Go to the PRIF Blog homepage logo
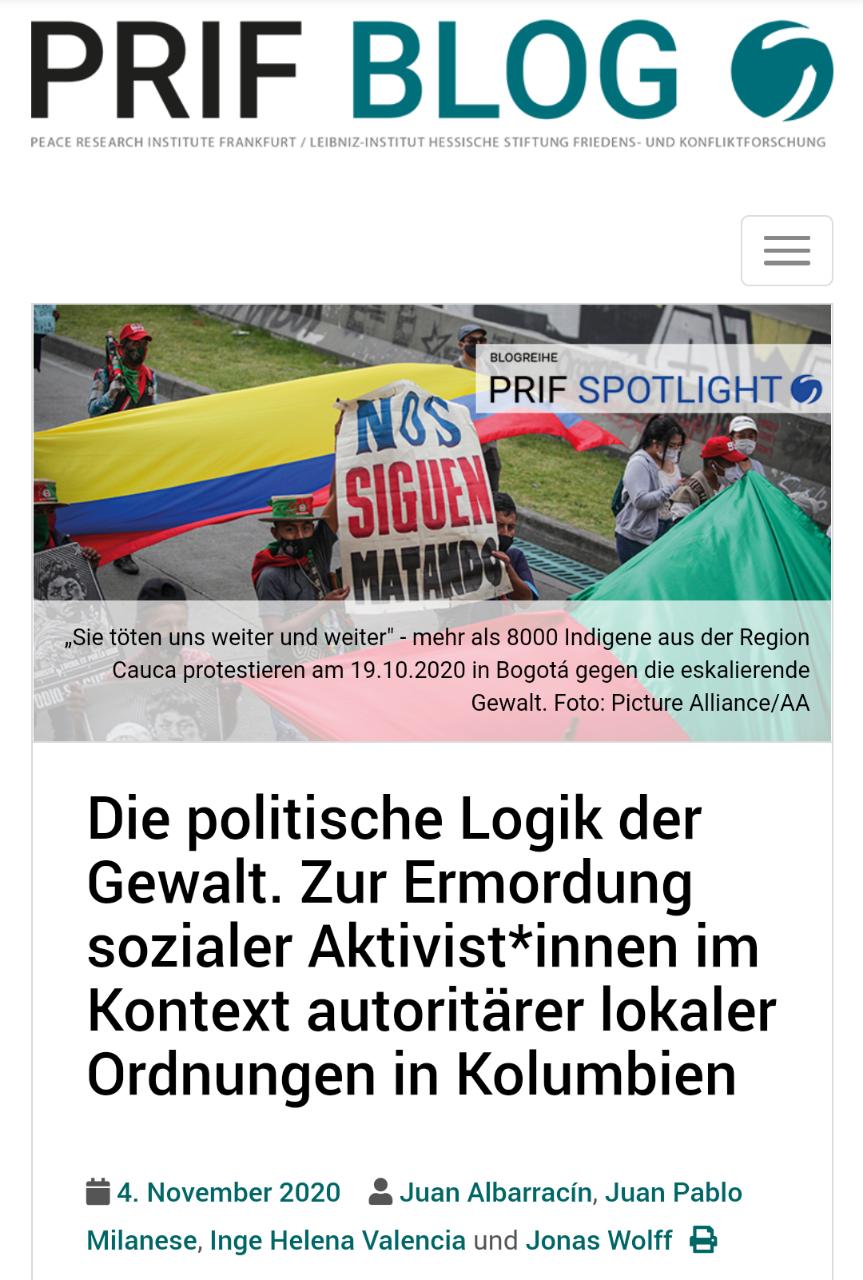Image resolution: width=863 pixels, height=1280 pixels. click(x=431, y=75)
